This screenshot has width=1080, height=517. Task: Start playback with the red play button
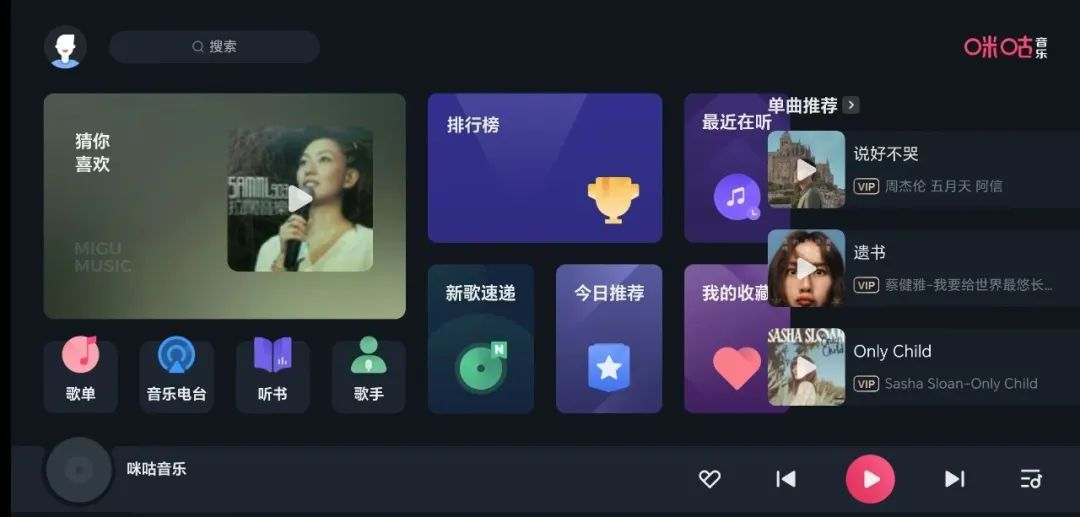point(870,479)
